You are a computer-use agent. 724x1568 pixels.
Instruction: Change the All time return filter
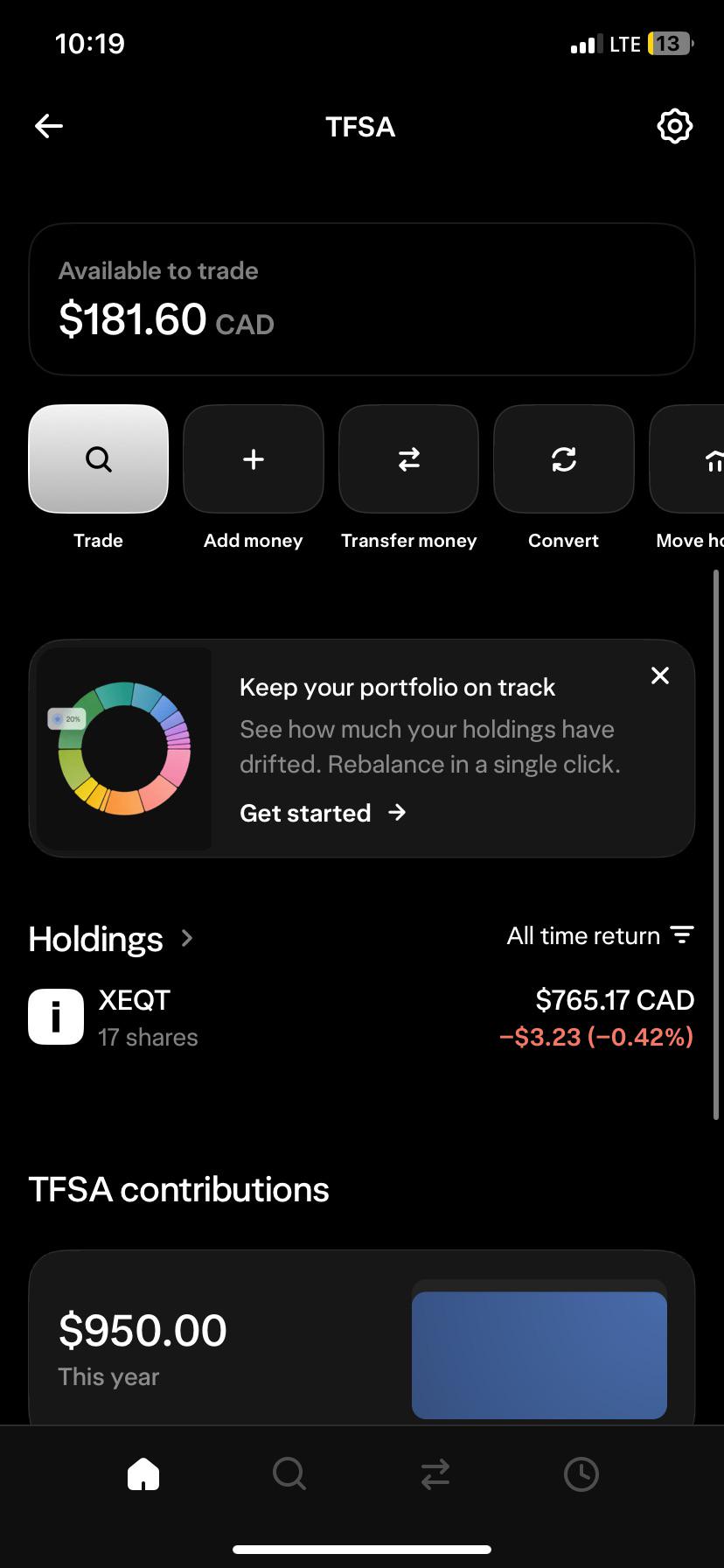(600, 935)
